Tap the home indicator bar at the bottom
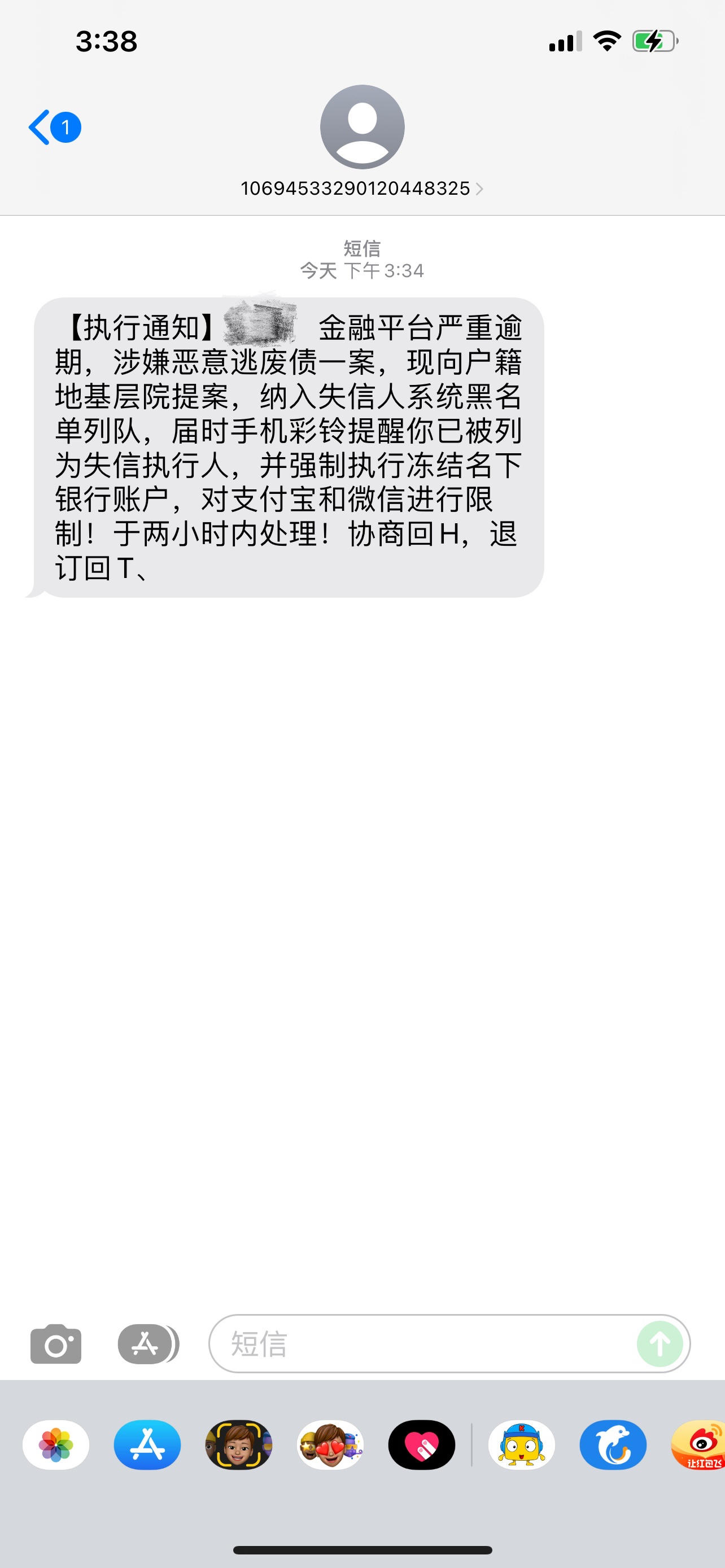The image size is (725, 1568). (362, 1549)
